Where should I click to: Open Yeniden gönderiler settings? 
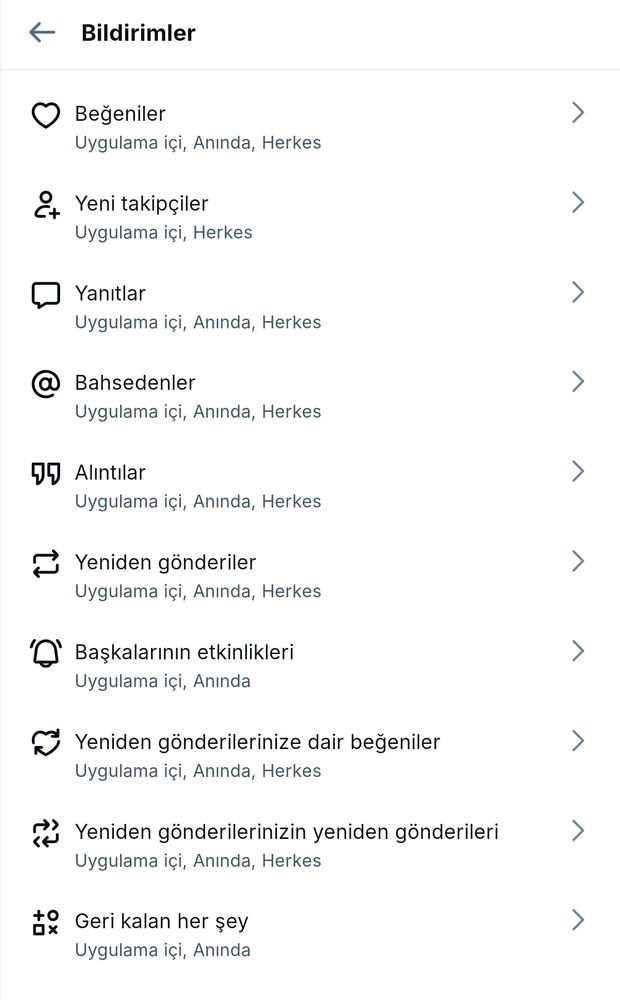[x=309, y=576]
